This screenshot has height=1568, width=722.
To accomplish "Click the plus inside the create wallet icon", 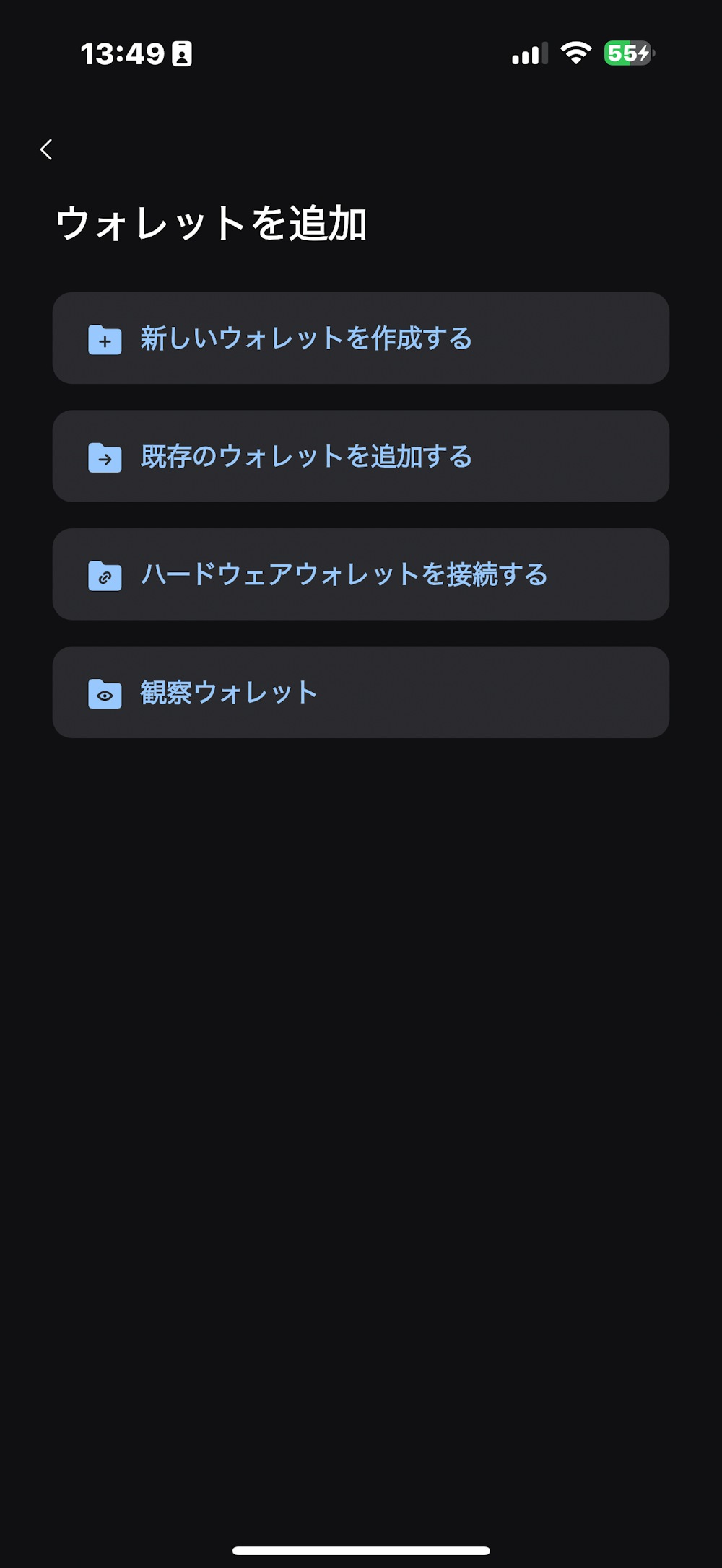I will (106, 341).
